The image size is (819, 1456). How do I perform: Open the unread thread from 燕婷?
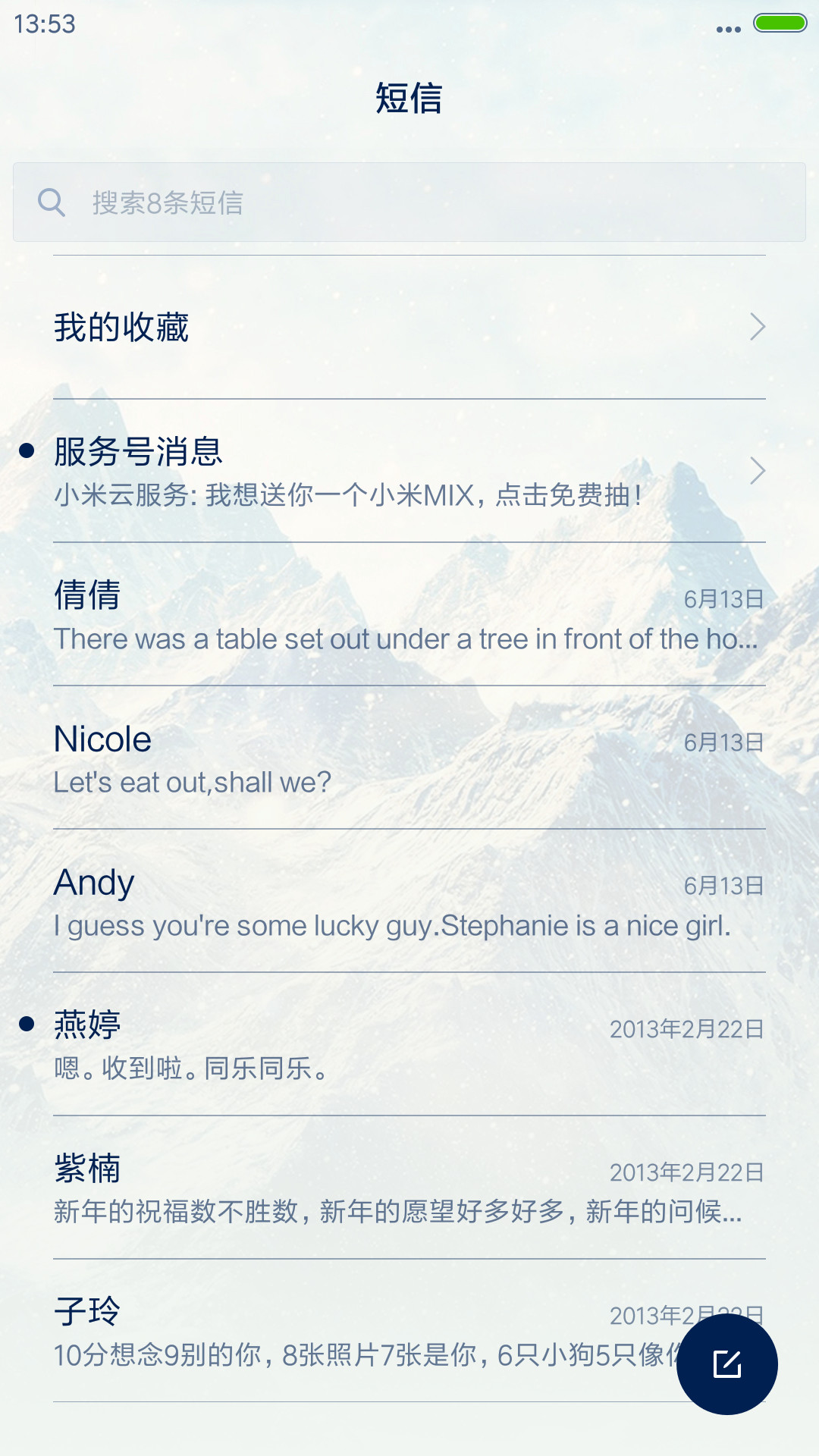click(x=409, y=1044)
